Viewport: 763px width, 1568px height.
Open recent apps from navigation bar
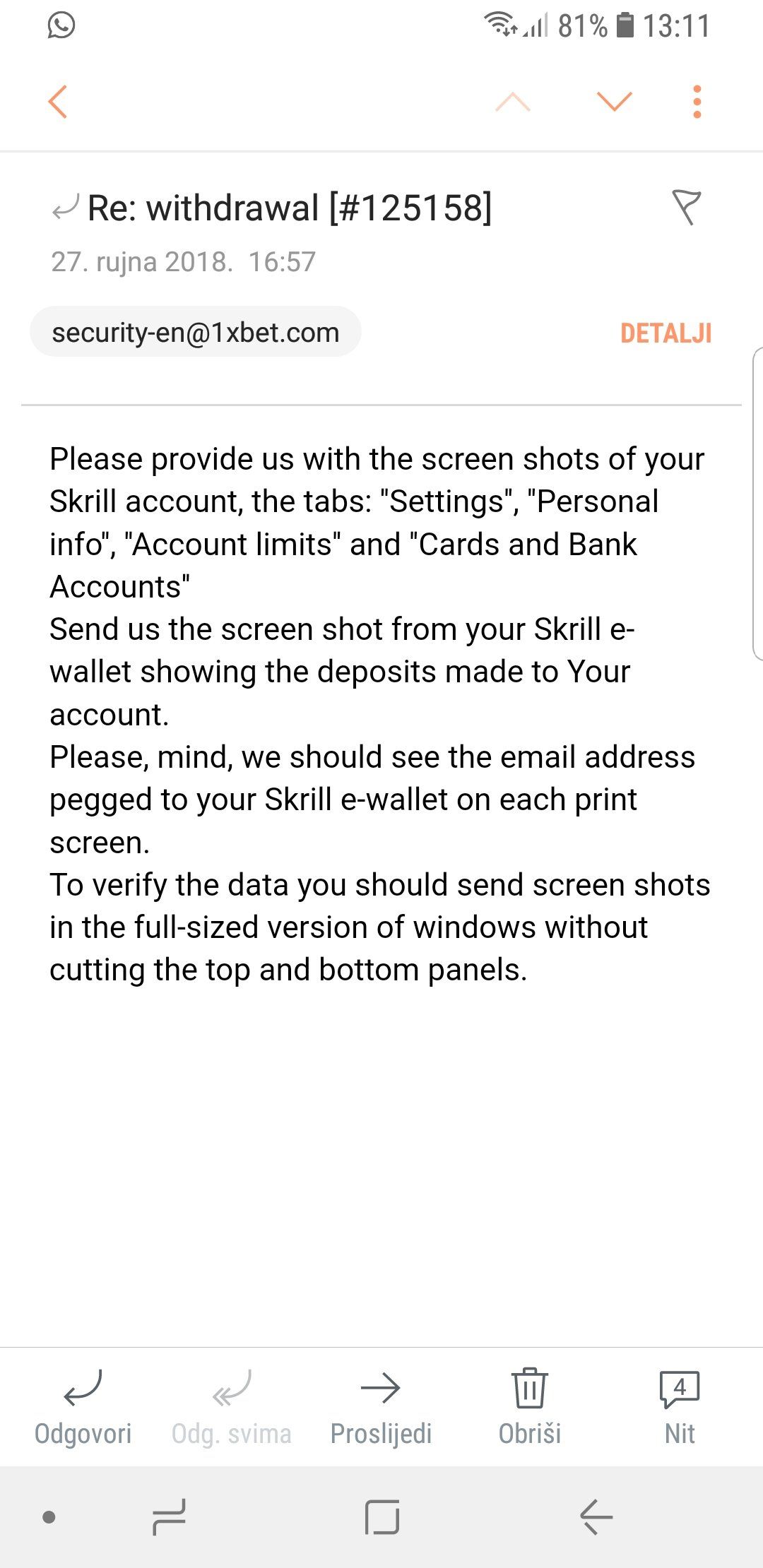coord(169,1516)
